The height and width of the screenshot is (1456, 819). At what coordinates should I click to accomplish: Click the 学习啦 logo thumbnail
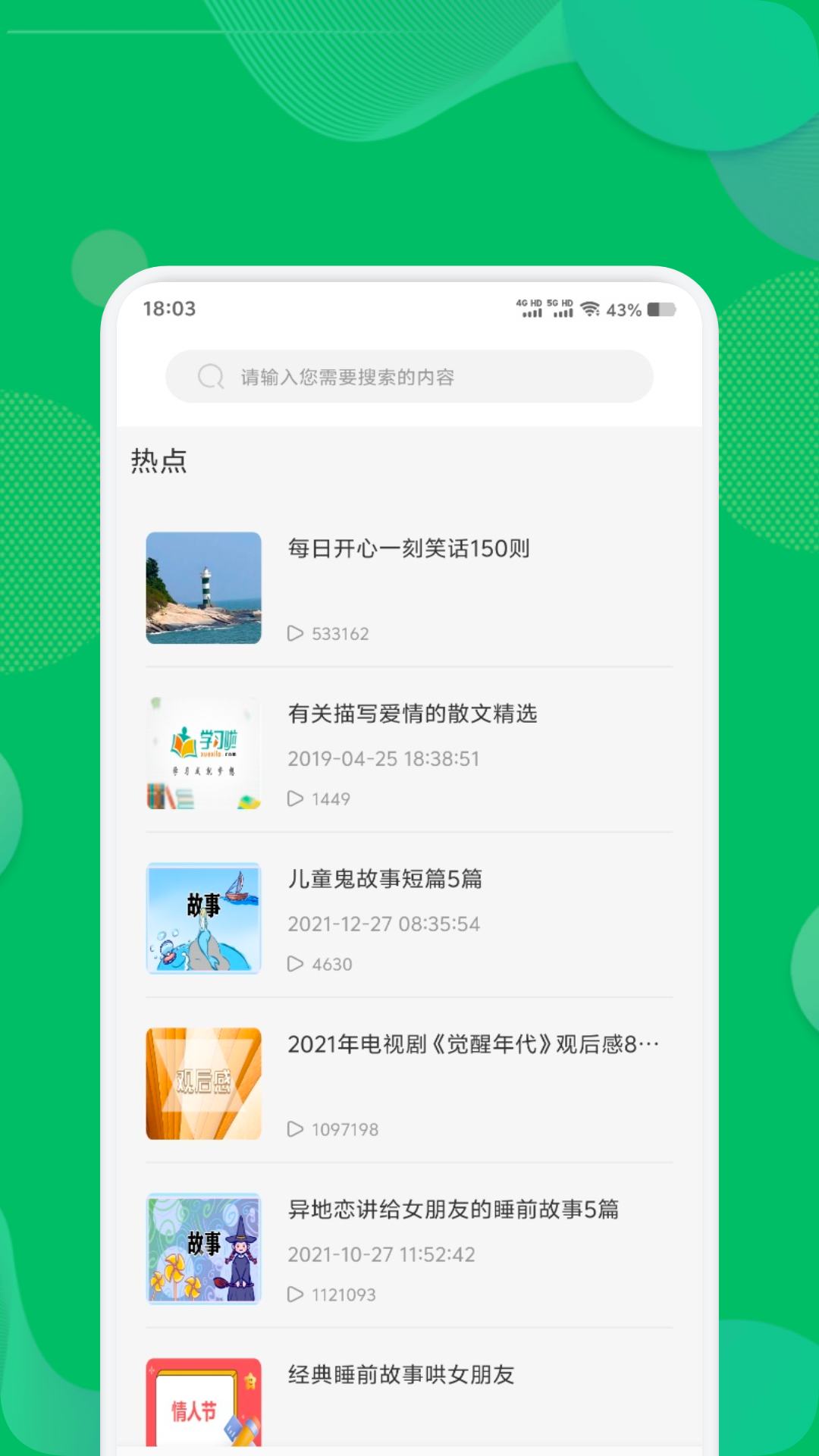202,752
